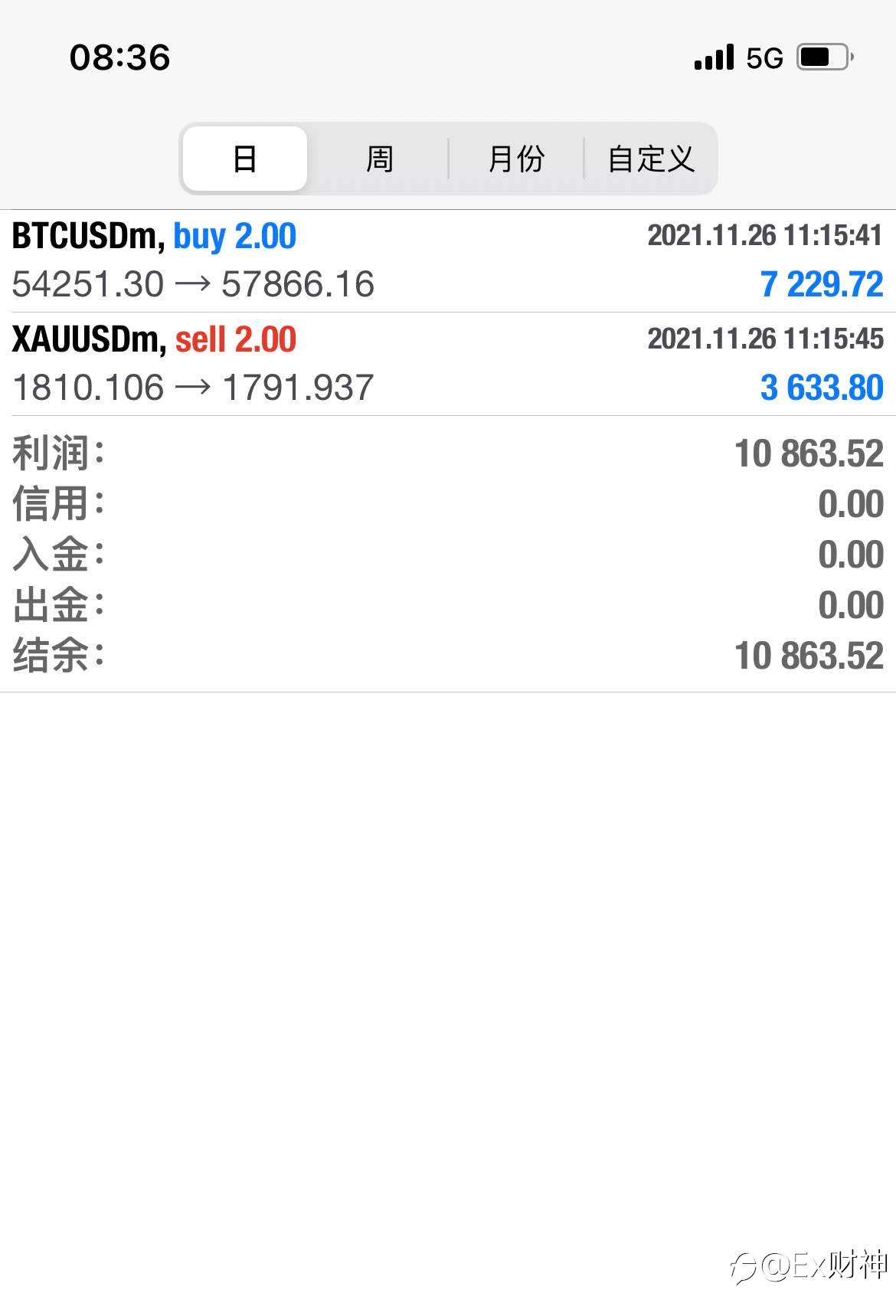Select the 日 (day) period tab
The height and width of the screenshot is (1316, 896).
point(245,159)
